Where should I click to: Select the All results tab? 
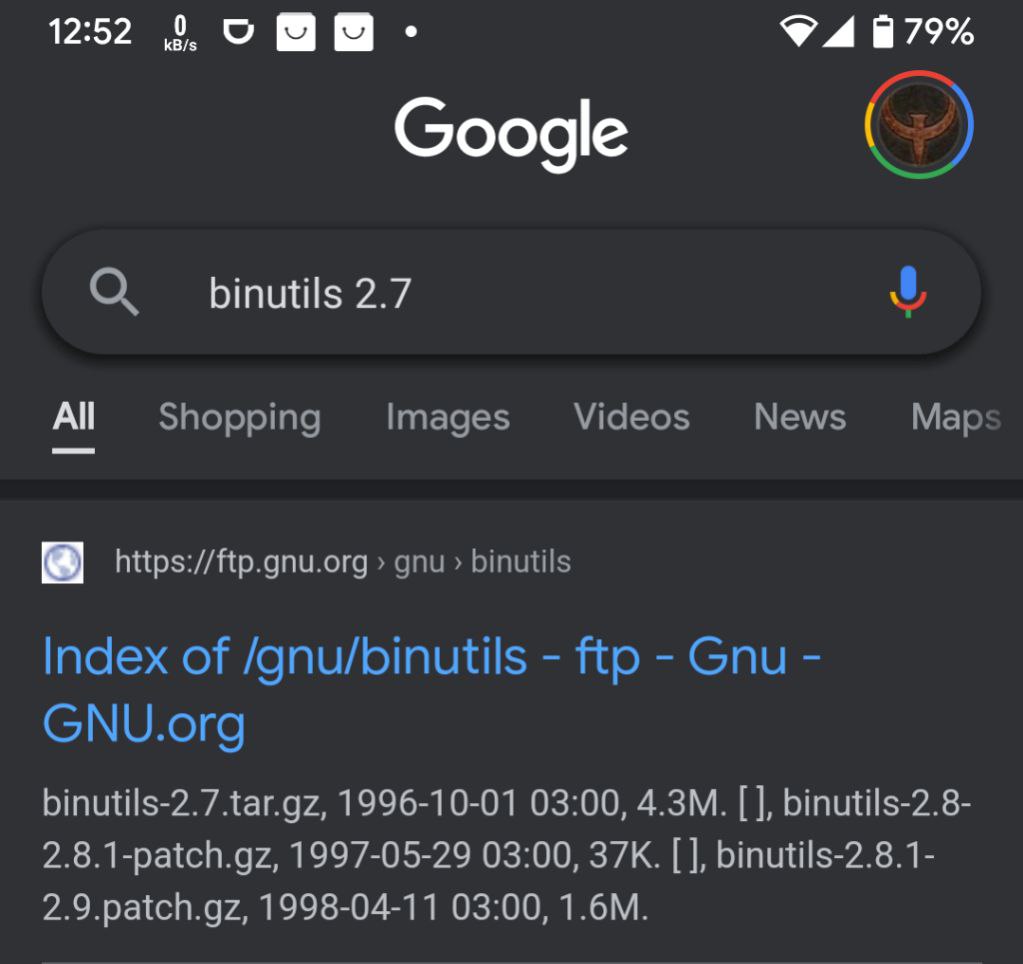(74, 416)
